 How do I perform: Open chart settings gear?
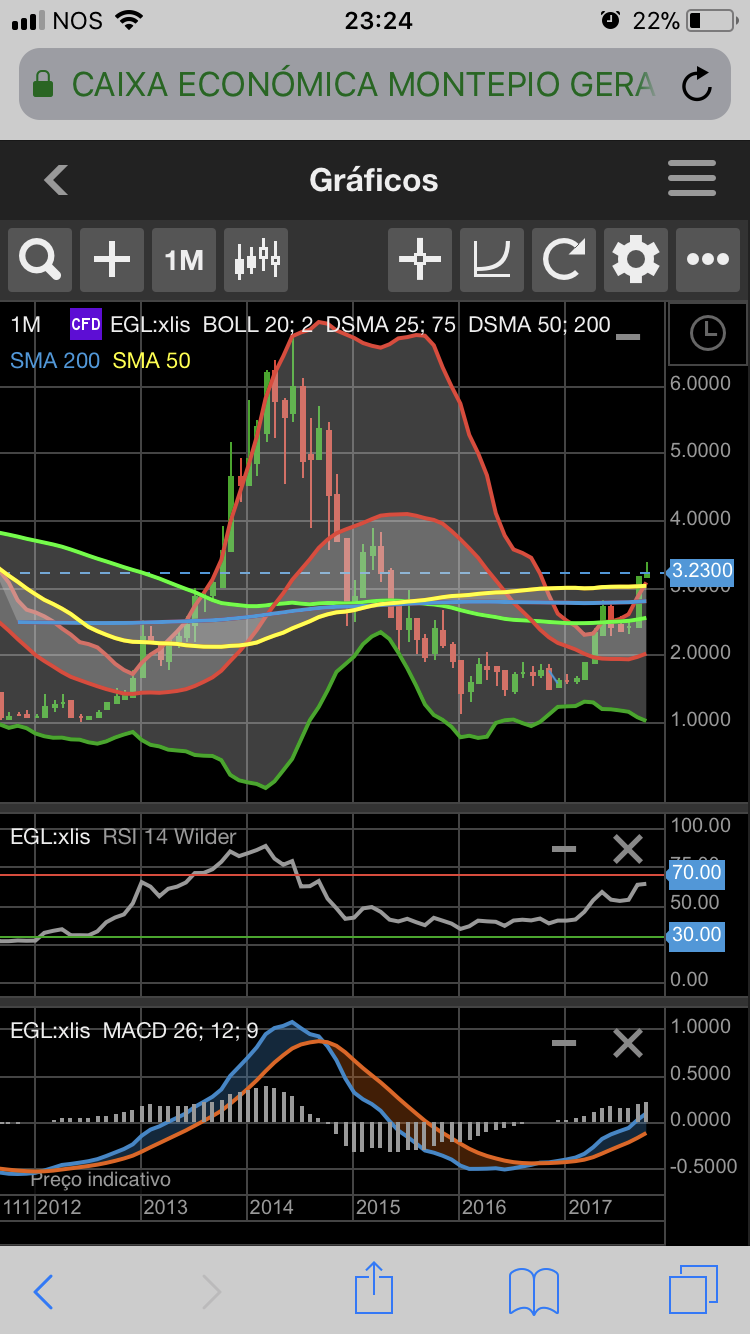pos(636,260)
